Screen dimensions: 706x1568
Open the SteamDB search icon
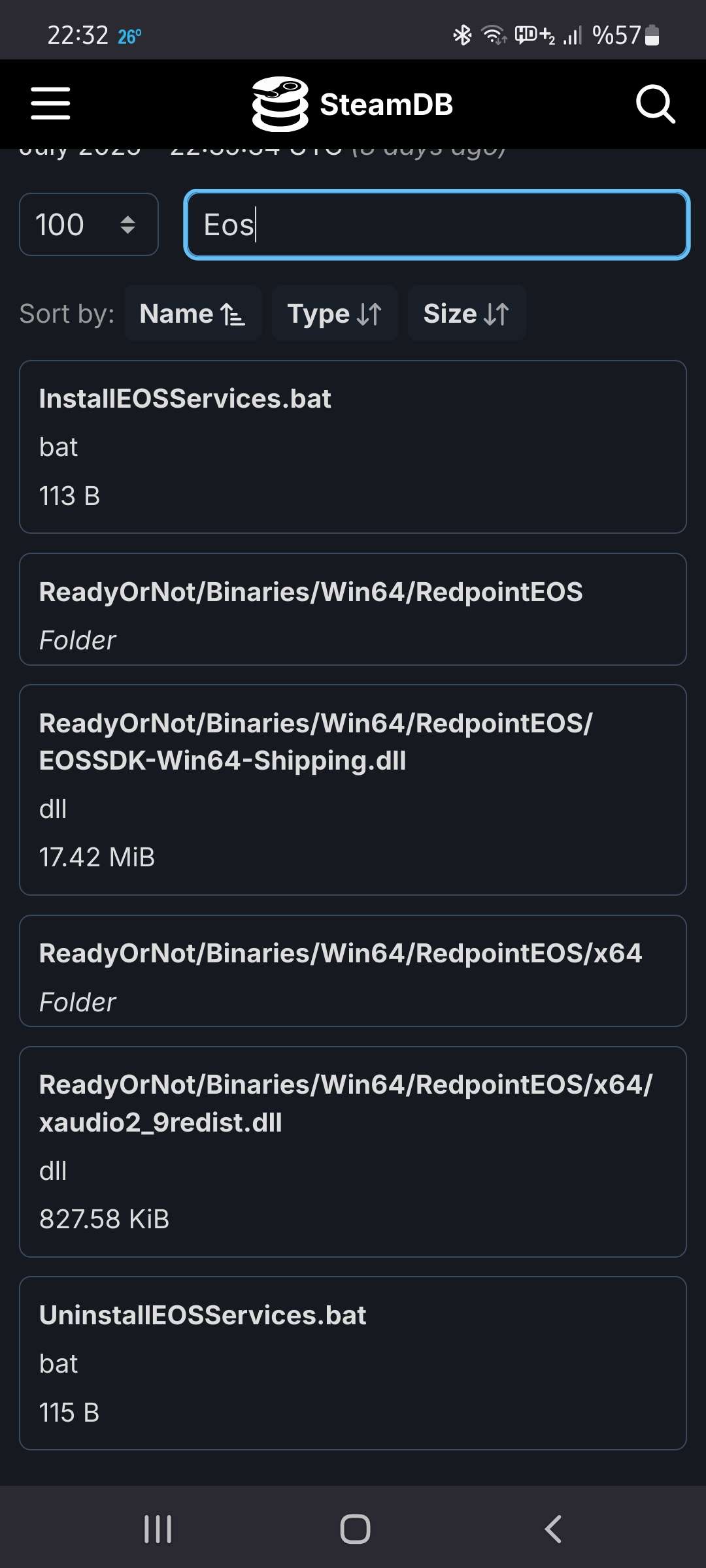[655, 104]
